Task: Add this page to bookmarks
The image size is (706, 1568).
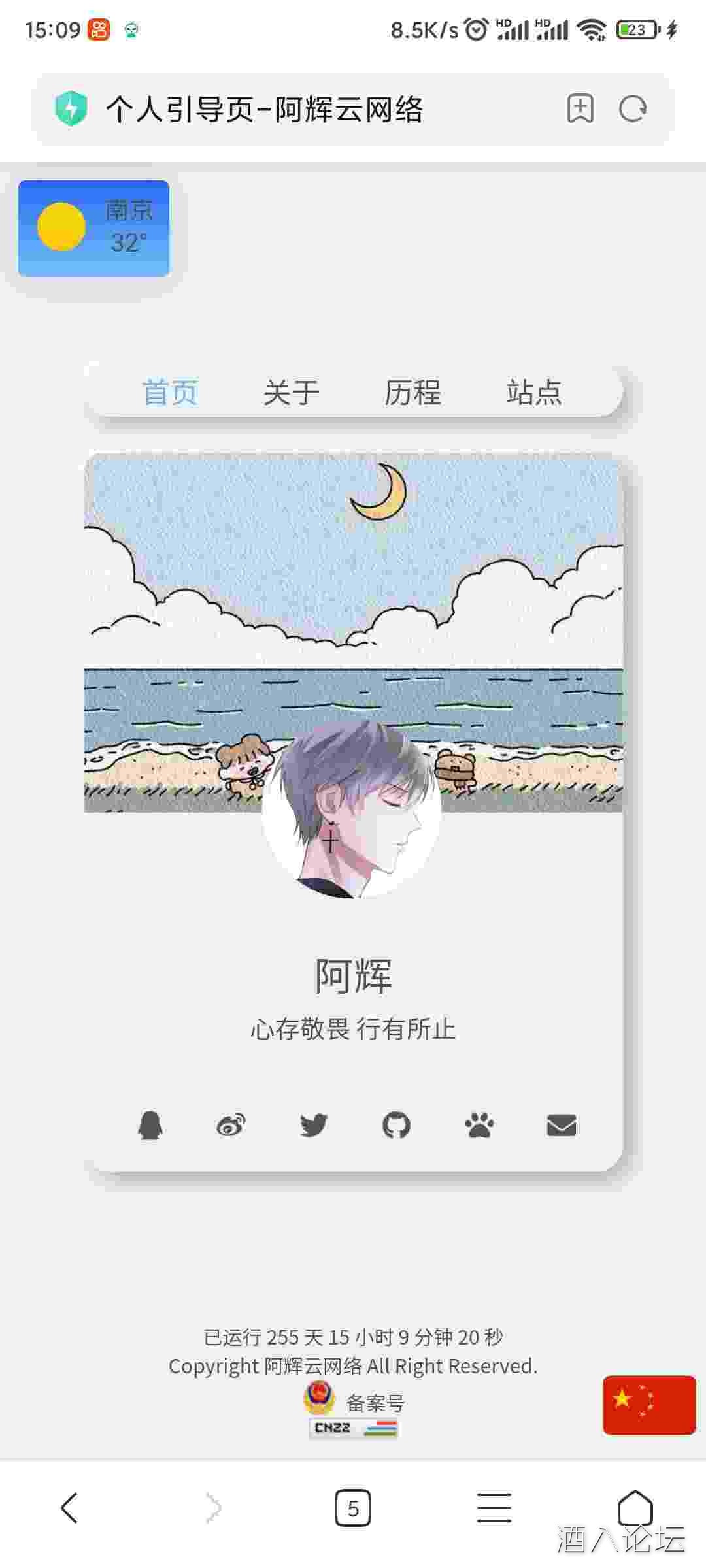Action: pyautogui.click(x=580, y=108)
